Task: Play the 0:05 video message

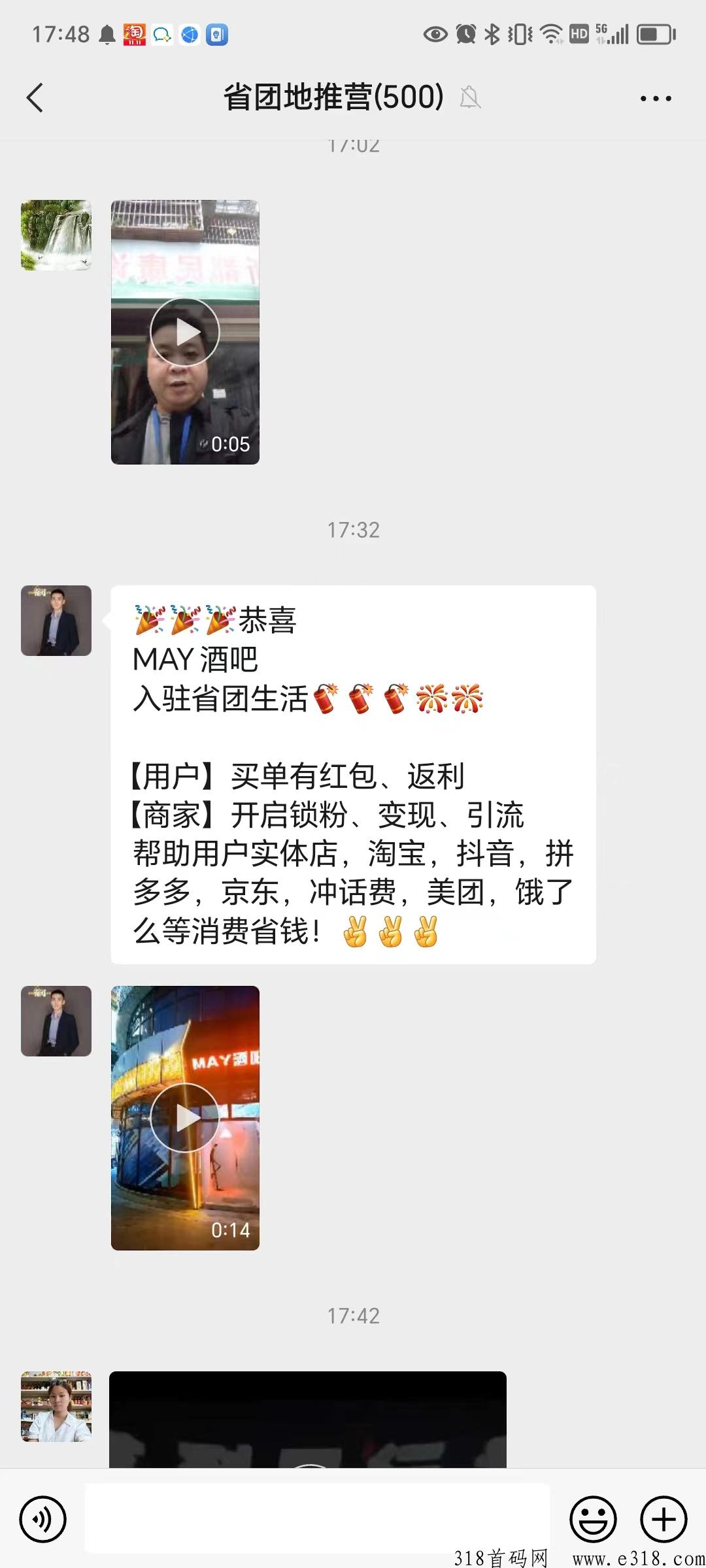Action: pyautogui.click(x=185, y=332)
